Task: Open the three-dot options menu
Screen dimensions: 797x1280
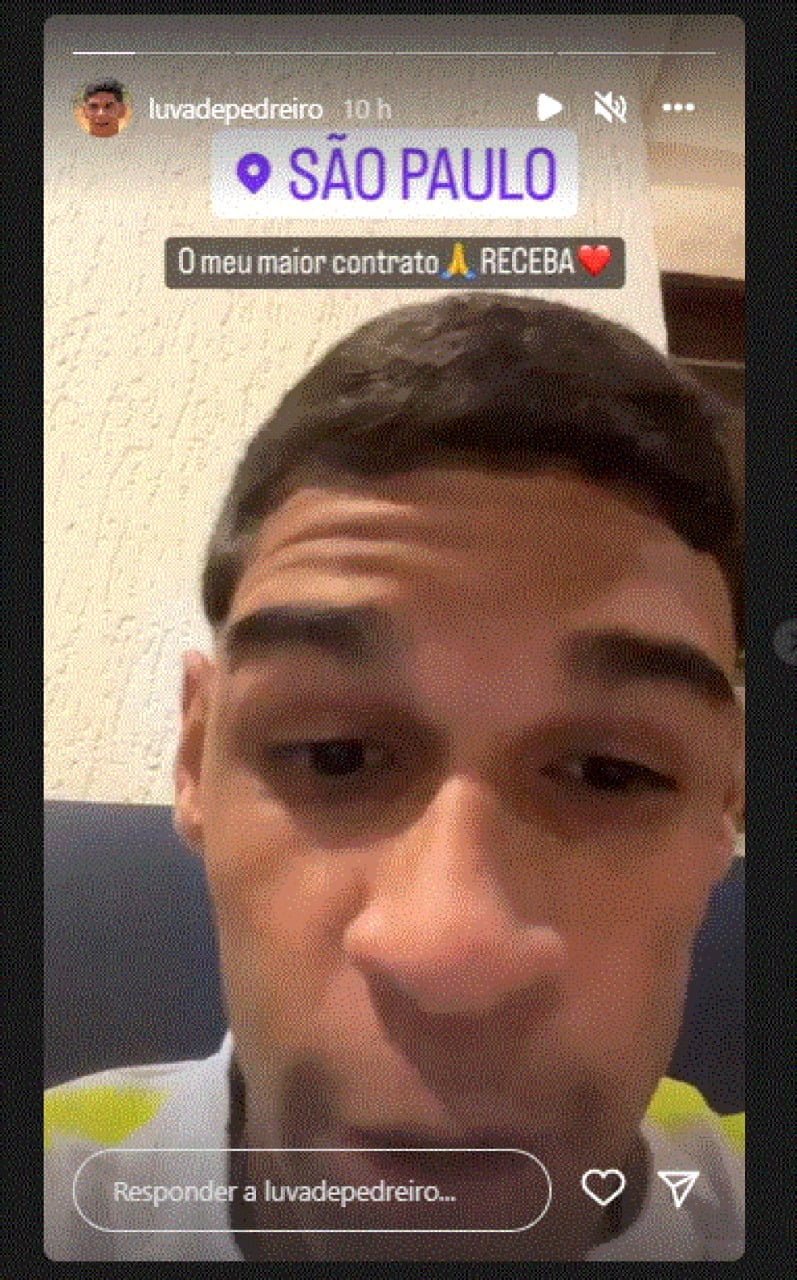Action: [679, 107]
